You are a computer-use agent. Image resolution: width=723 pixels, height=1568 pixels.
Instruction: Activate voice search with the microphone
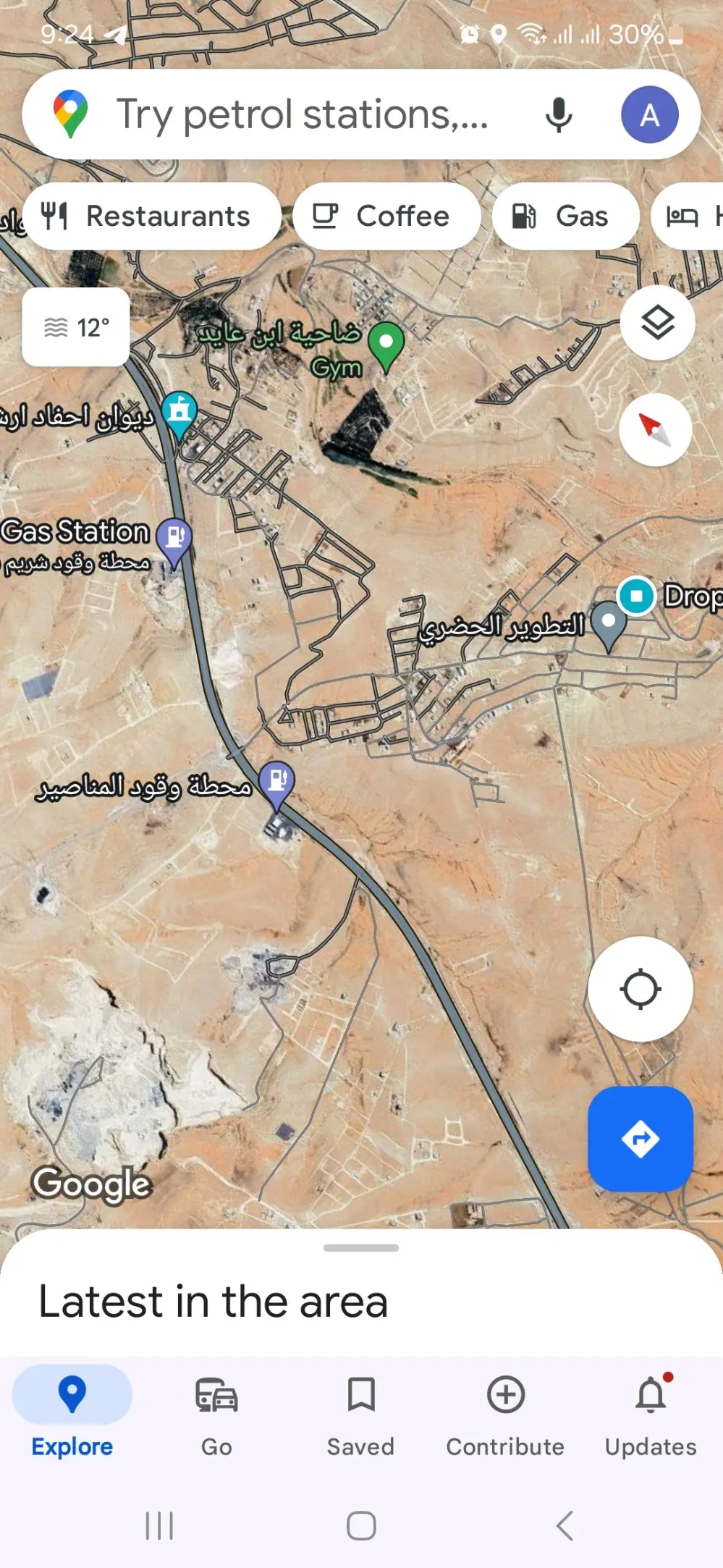(557, 114)
